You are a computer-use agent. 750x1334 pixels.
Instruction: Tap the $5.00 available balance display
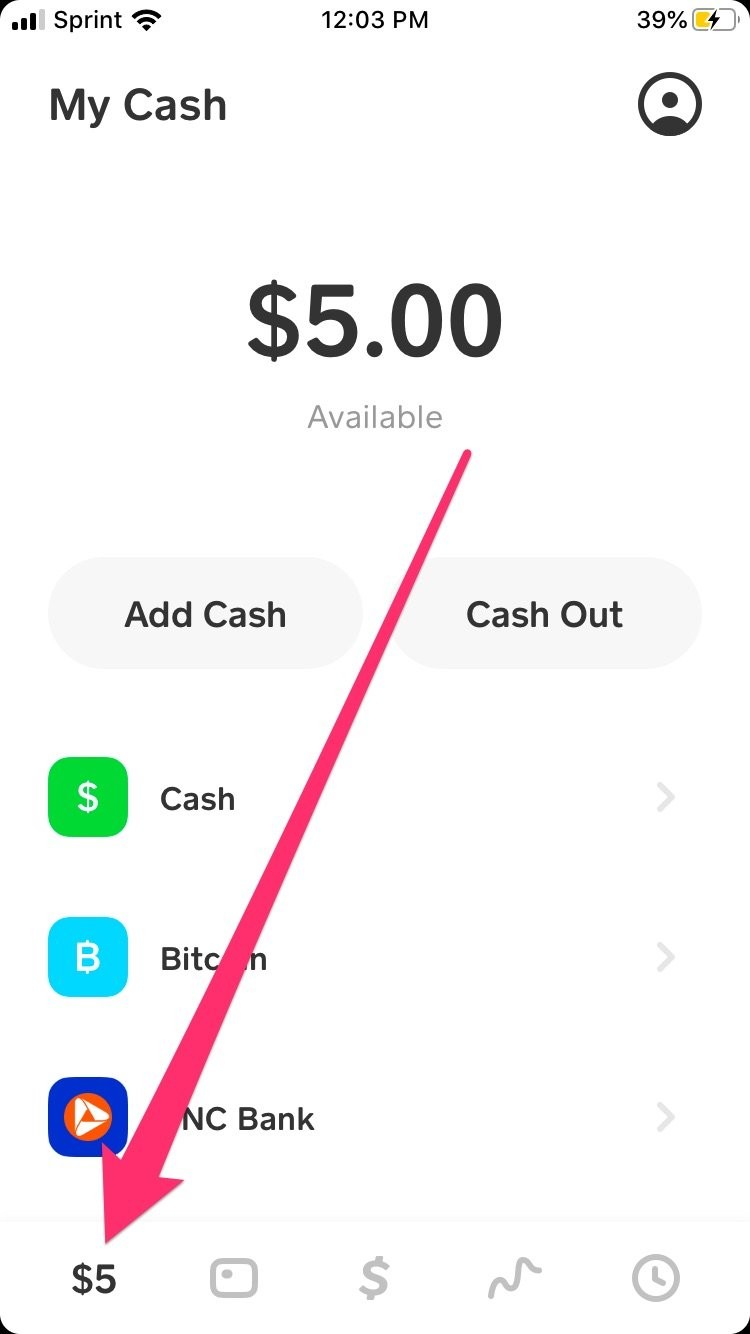[375, 318]
